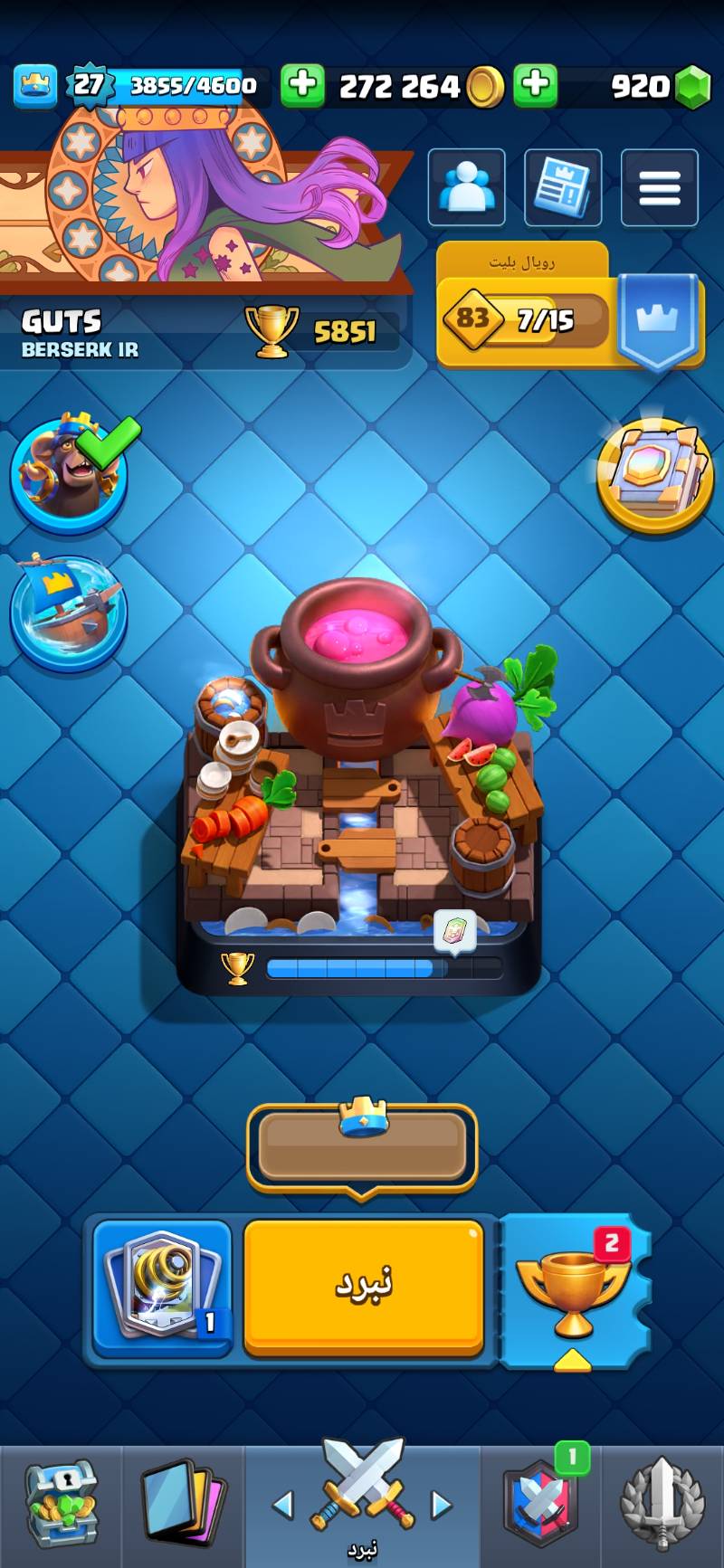Tap the plus button to buy gold
Viewport: 724px width, 1568px height.
(302, 86)
